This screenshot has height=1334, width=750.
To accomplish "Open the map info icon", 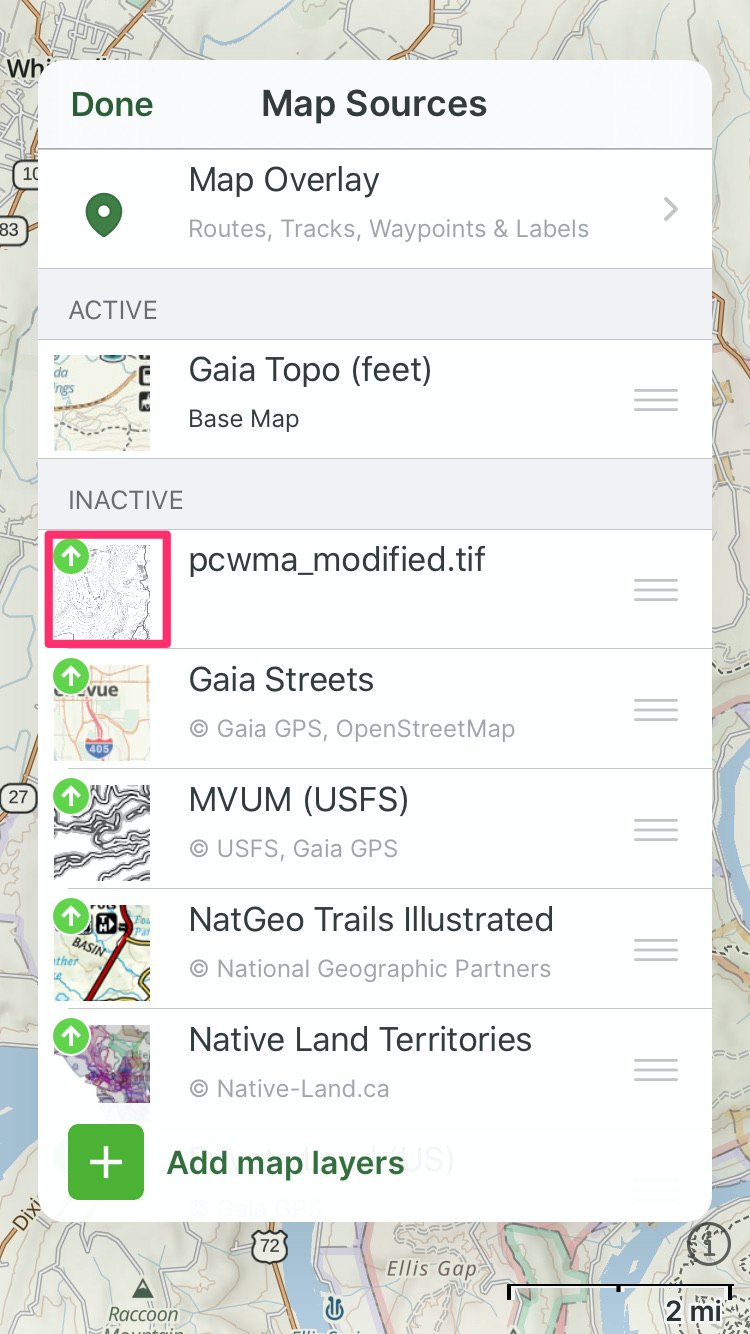I will pyautogui.click(x=708, y=1247).
